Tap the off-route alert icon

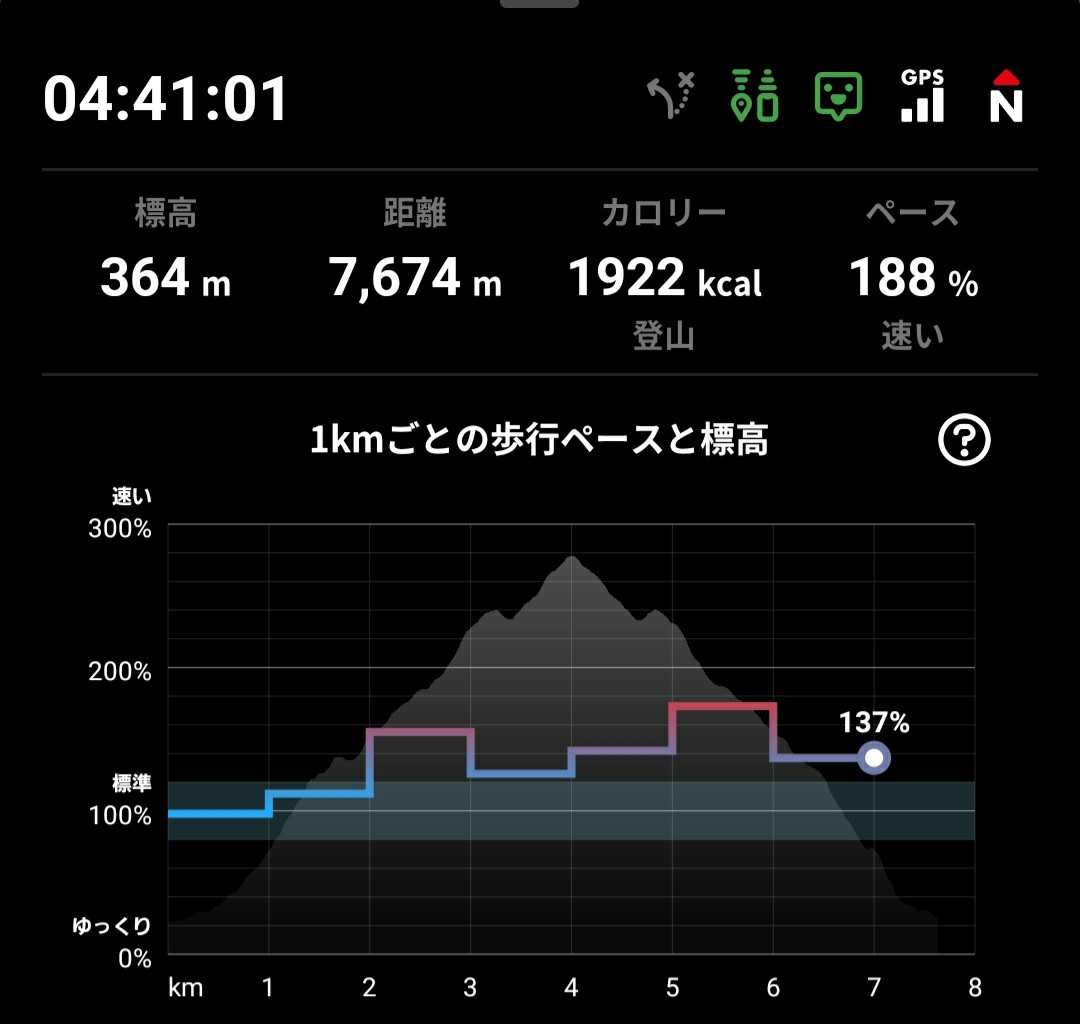[669, 98]
